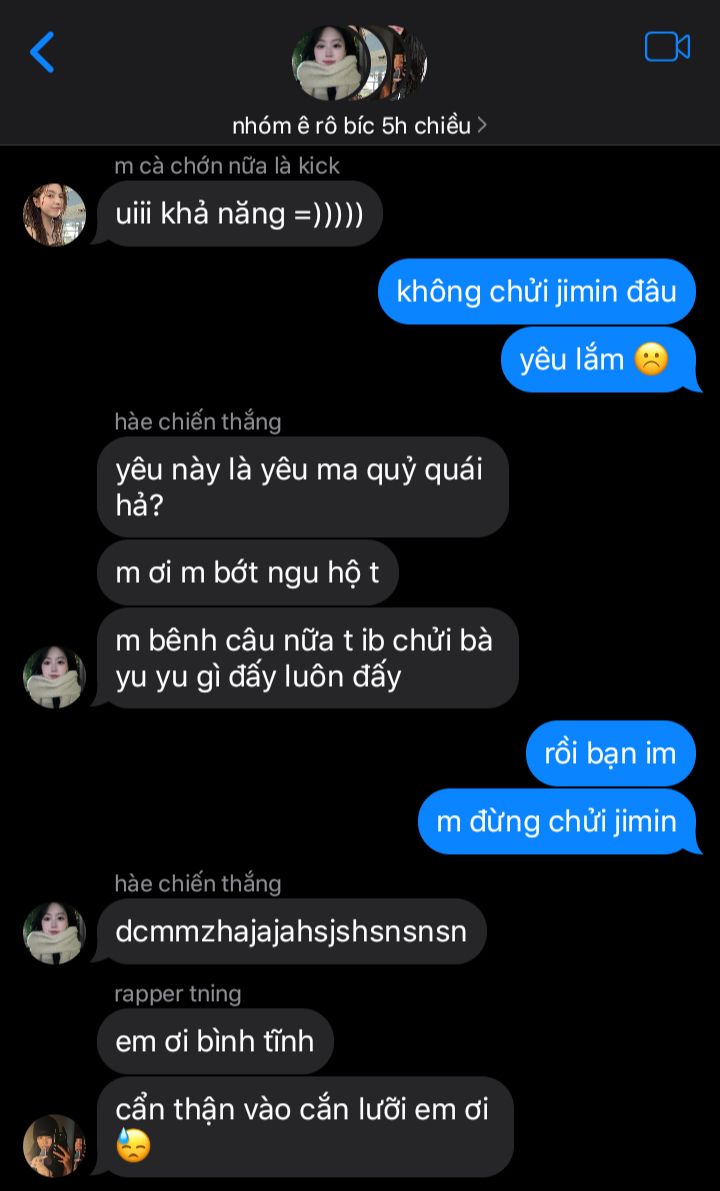
Task: Go back to the conversations list
Action: (x=42, y=52)
